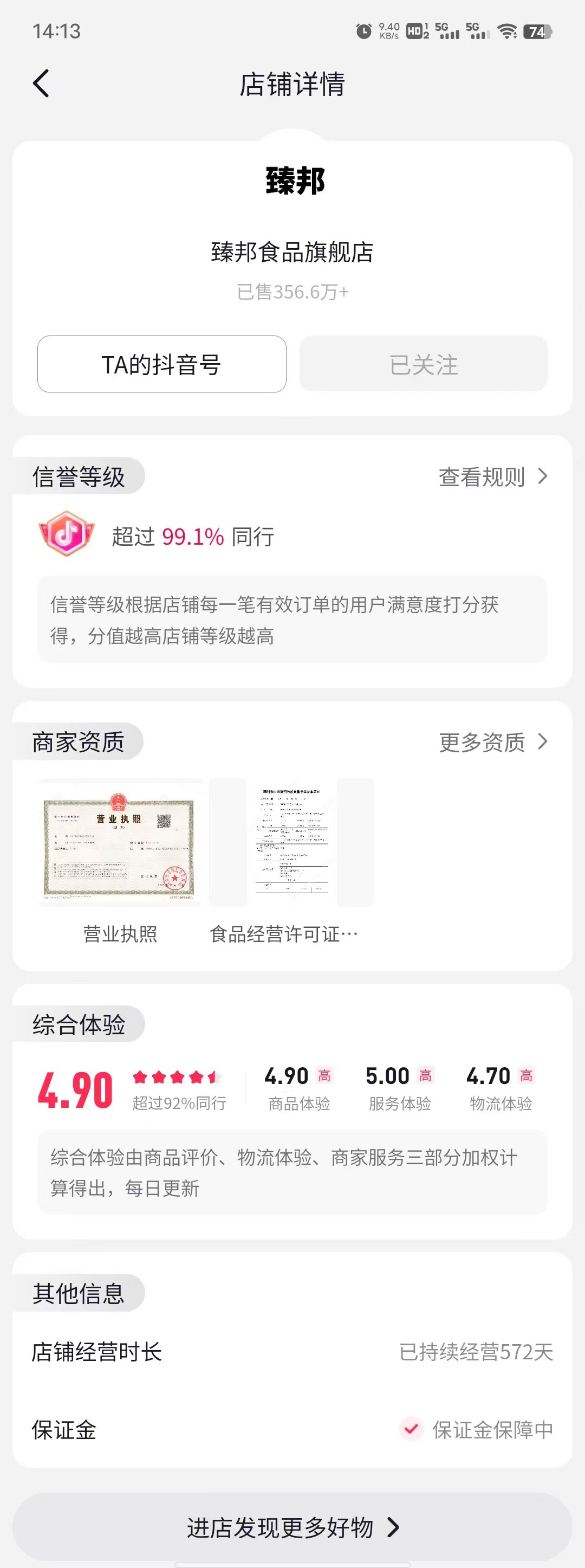
Task: Tap the 已关注 button
Action: point(423,364)
